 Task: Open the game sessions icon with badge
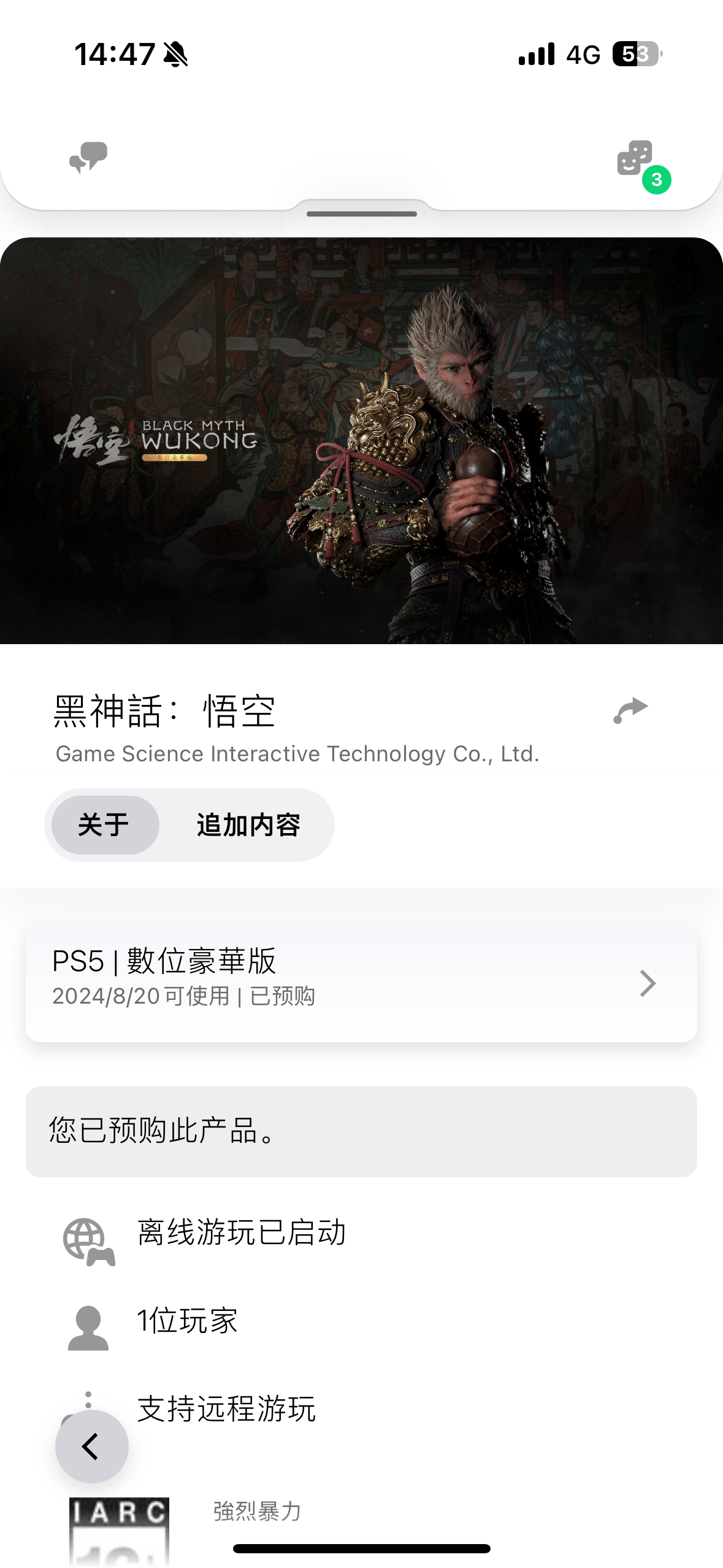[x=635, y=159]
